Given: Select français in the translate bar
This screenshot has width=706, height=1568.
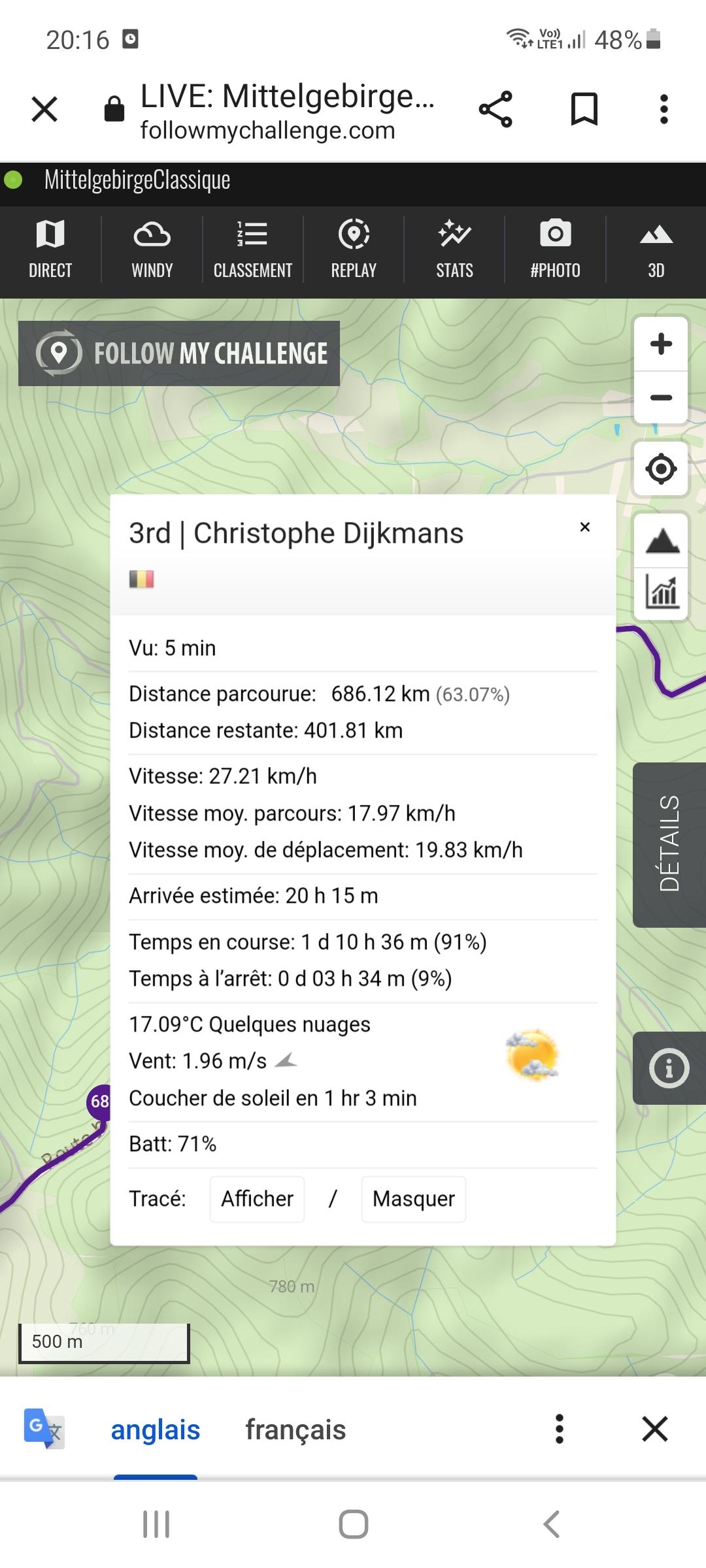Looking at the screenshot, I should tap(295, 1429).
